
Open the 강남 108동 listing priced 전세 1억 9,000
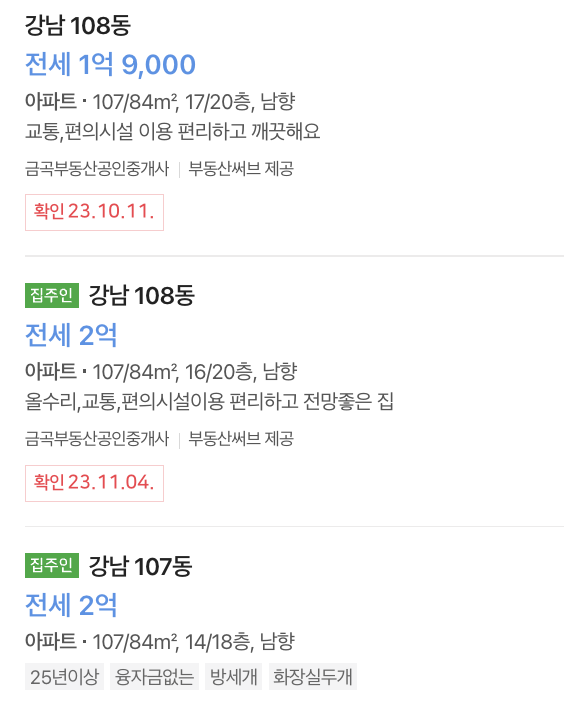[x=294, y=122]
